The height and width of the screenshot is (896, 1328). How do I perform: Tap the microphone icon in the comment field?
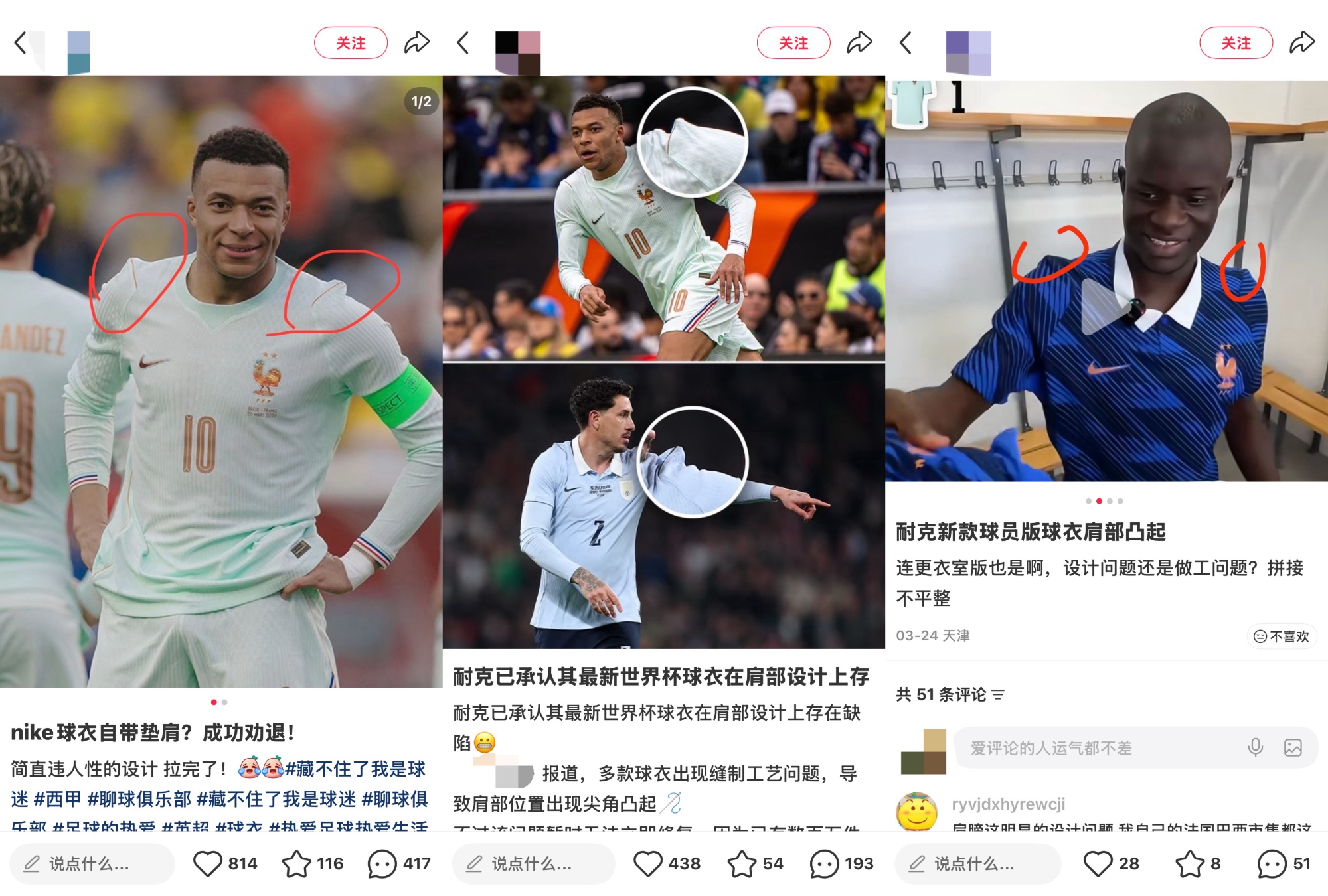click(x=1255, y=747)
